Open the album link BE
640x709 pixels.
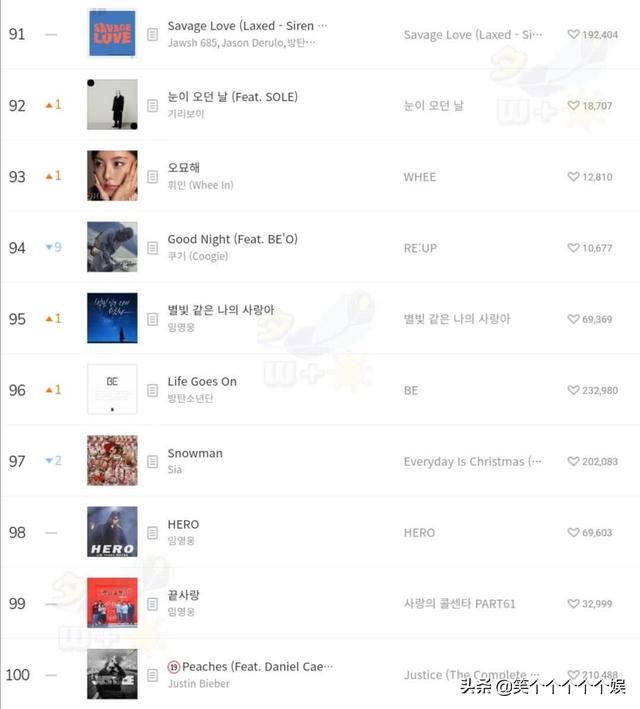[x=411, y=390]
